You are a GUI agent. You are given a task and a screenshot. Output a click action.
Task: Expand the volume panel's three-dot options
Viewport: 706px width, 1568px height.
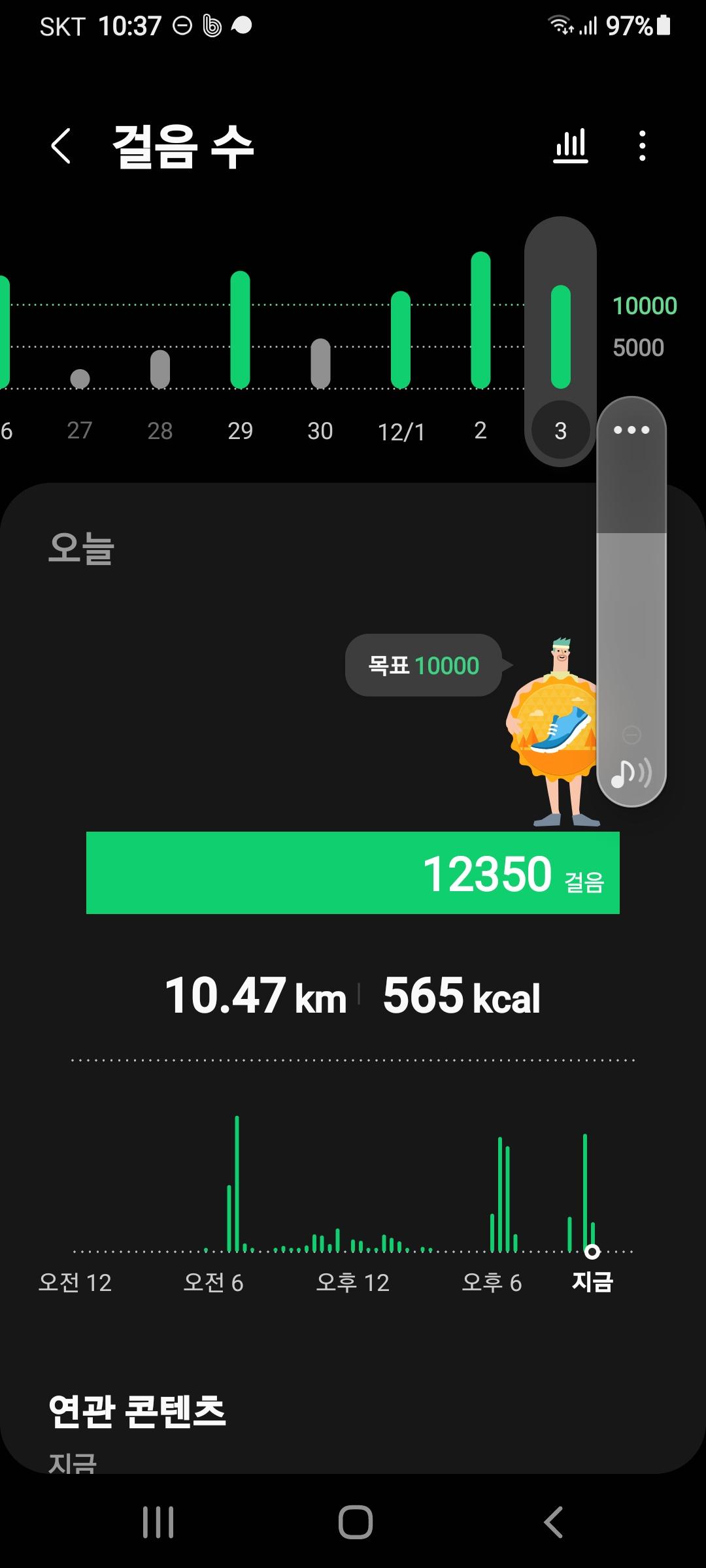pyautogui.click(x=631, y=430)
